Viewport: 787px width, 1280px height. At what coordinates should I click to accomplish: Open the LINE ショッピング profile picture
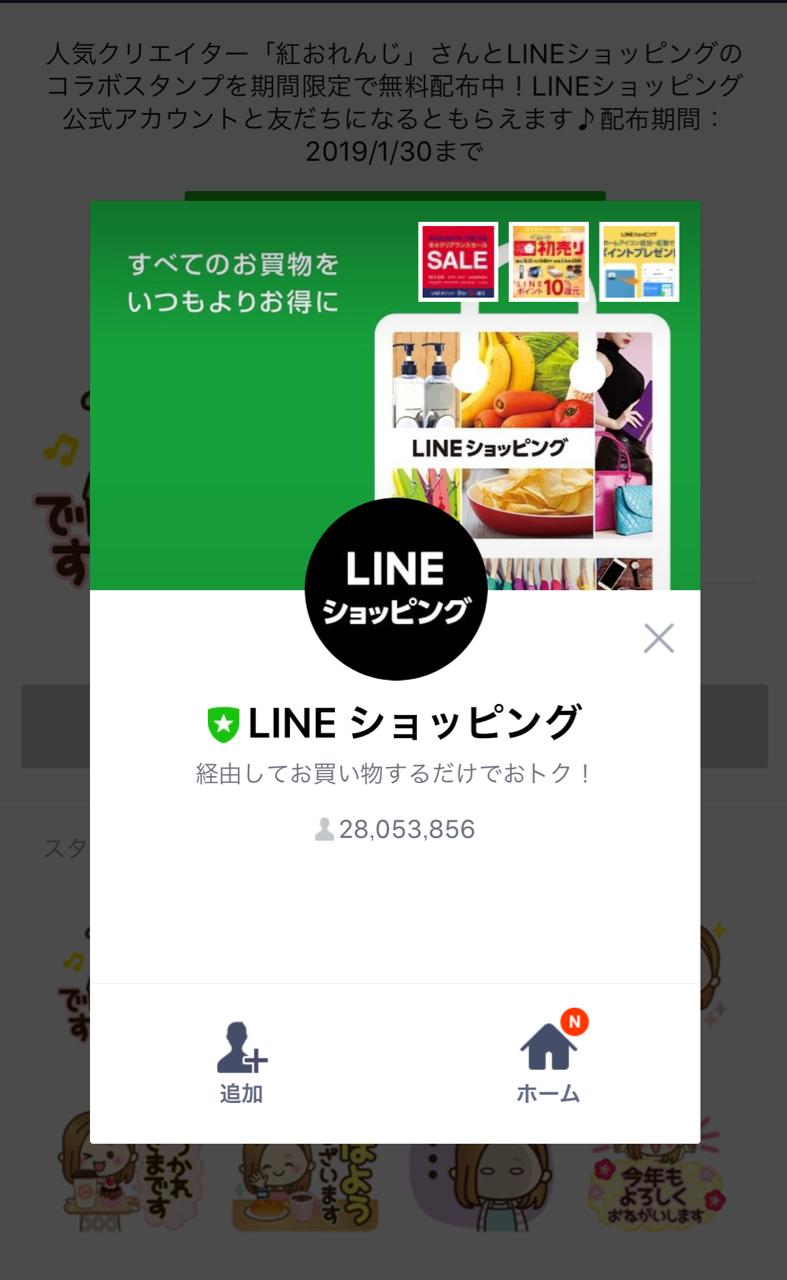click(396, 589)
